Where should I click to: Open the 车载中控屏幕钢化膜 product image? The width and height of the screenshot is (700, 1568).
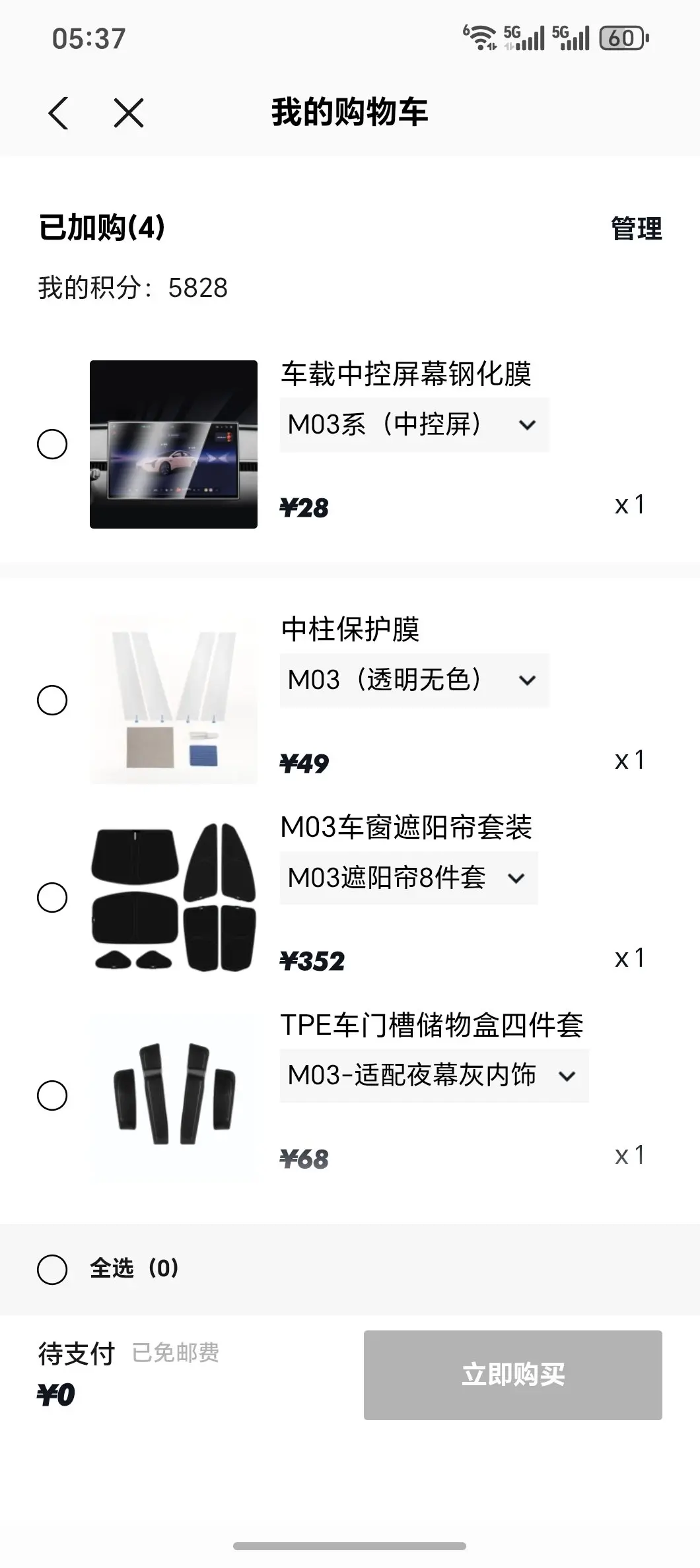click(x=174, y=444)
